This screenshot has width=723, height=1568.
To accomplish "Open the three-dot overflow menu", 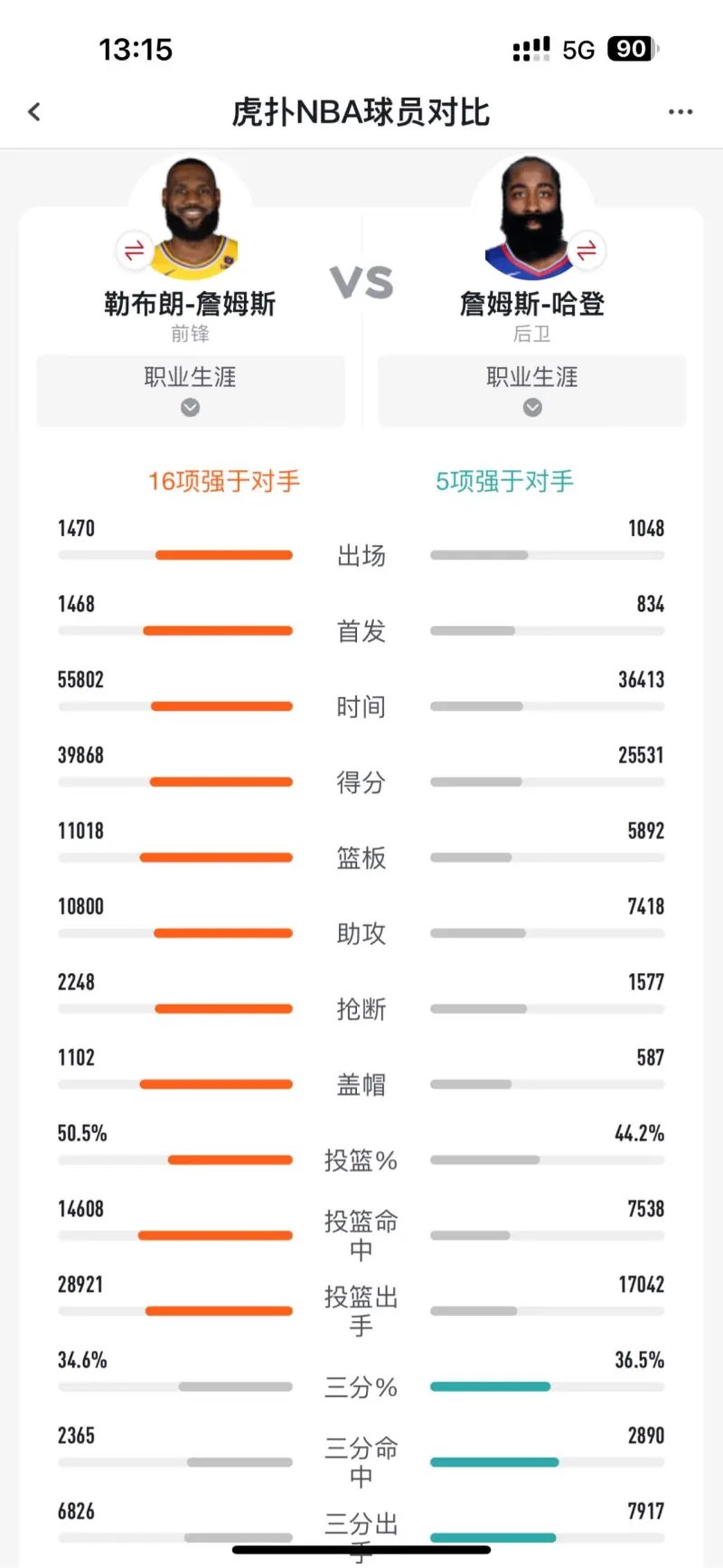I will pyautogui.click(x=680, y=112).
